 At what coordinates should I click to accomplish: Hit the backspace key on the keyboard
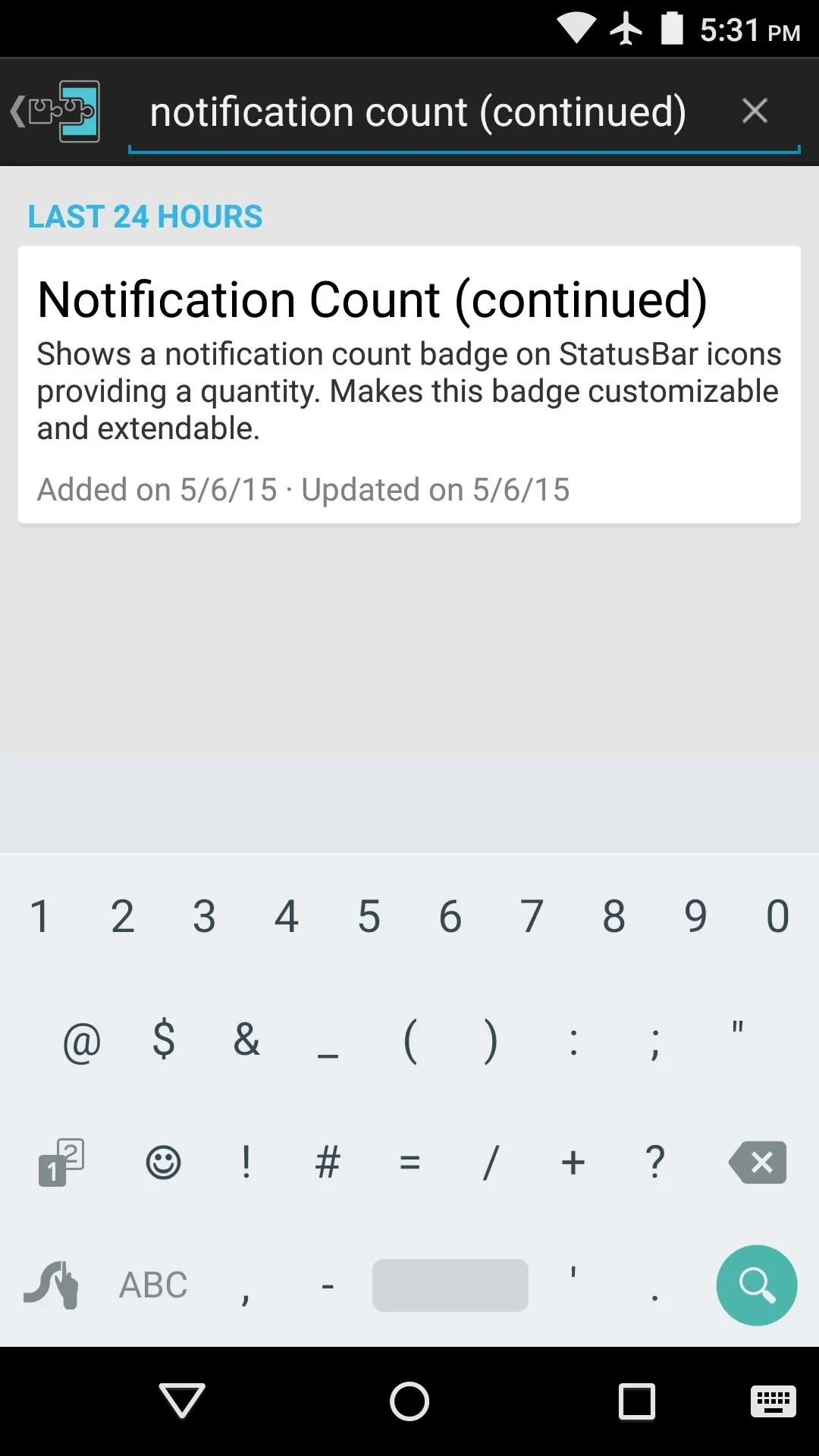[x=758, y=1162]
